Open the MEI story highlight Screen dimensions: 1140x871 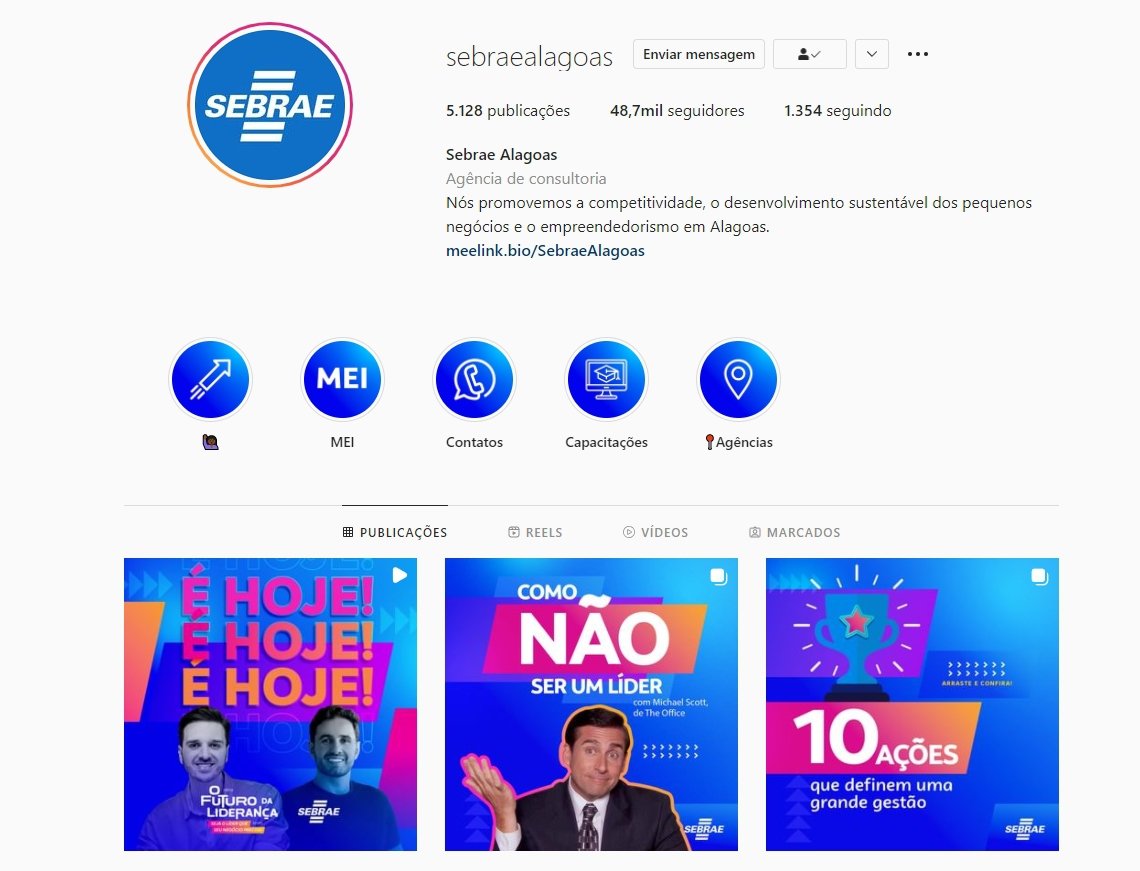click(342, 379)
